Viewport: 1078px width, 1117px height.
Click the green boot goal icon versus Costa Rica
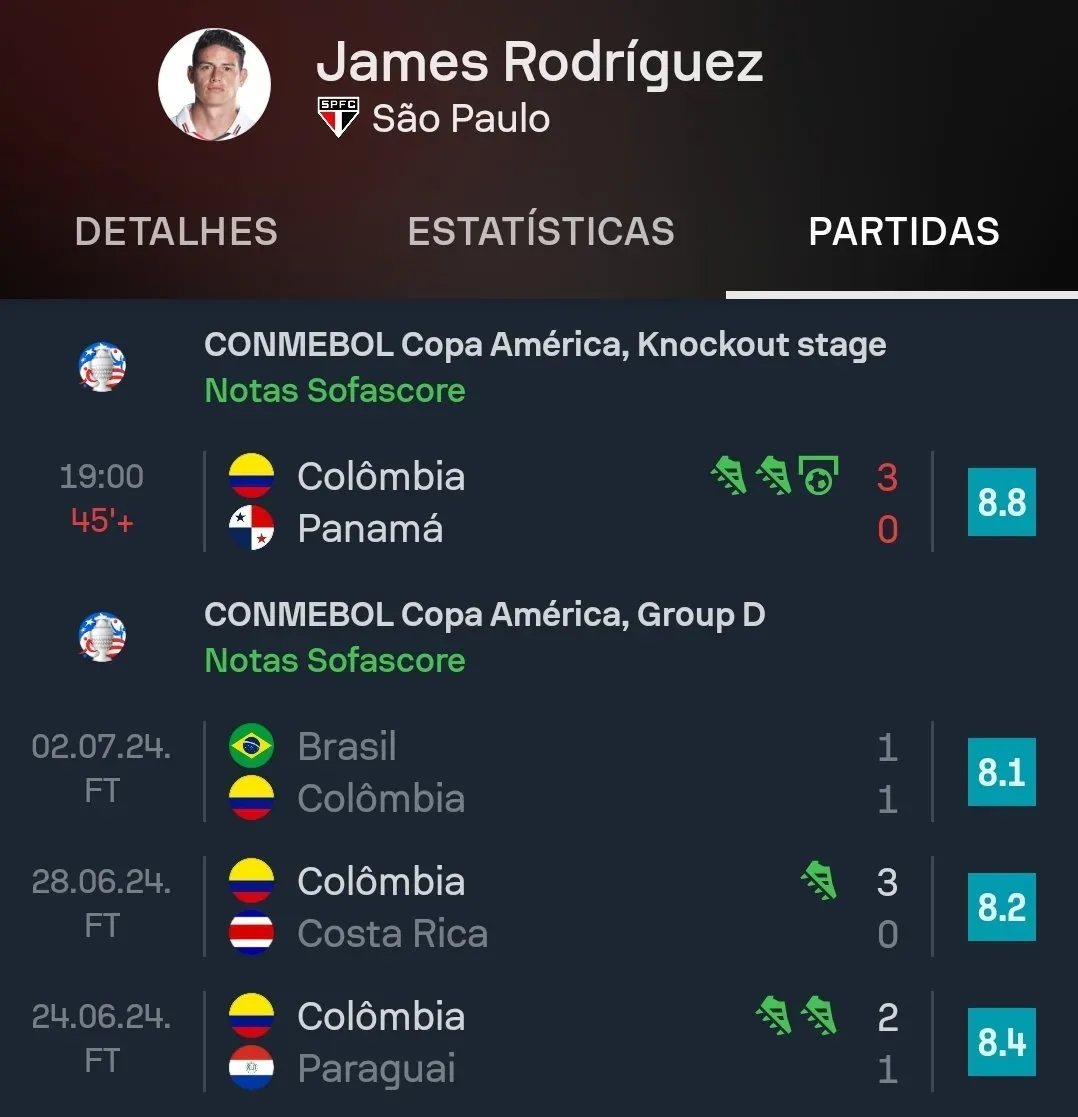pos(817,880)
